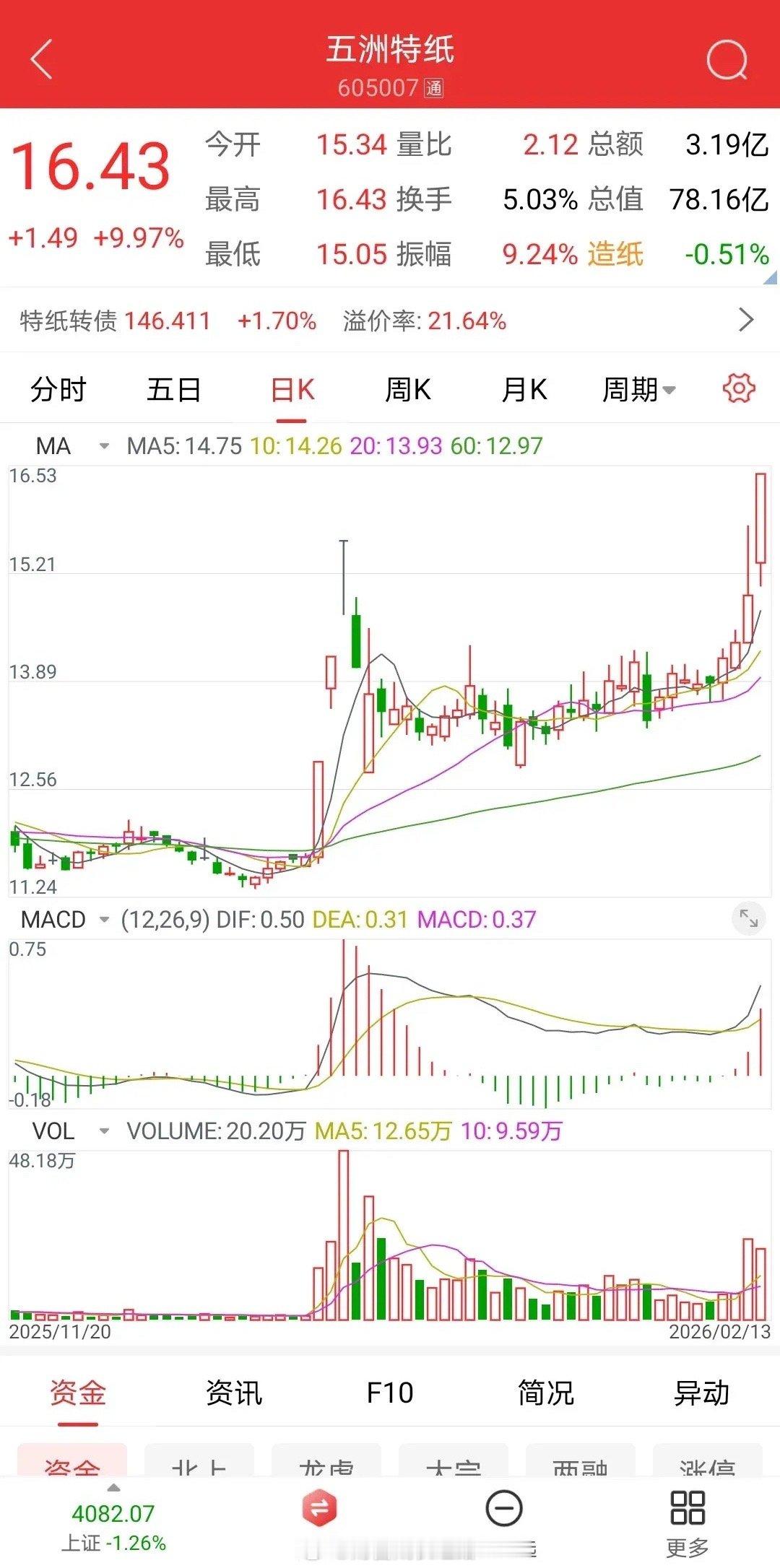This screenshot has width=780, height=1568.
Task: Go back using the top-left arrow
Action: [x=42, y=59]
